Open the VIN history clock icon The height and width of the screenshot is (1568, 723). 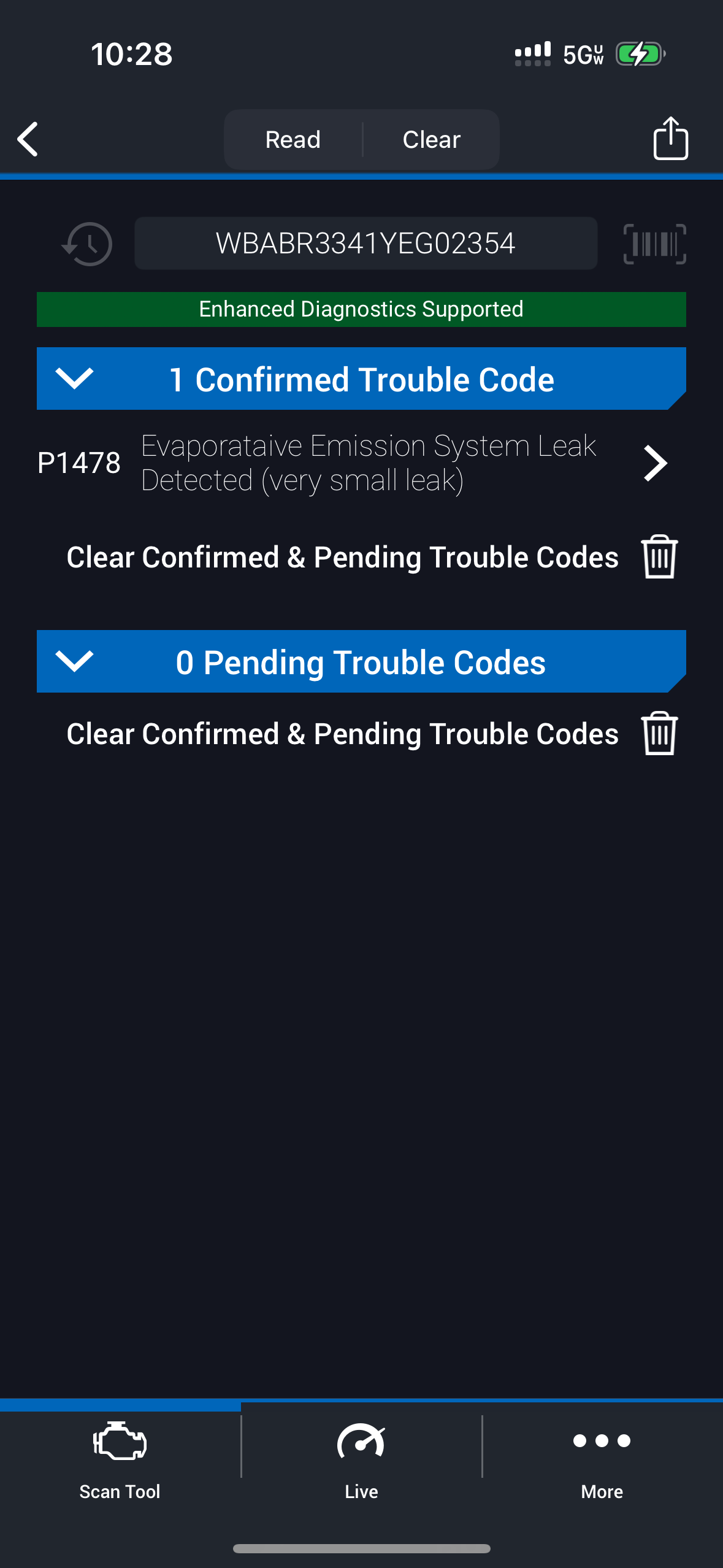point(88,244)
